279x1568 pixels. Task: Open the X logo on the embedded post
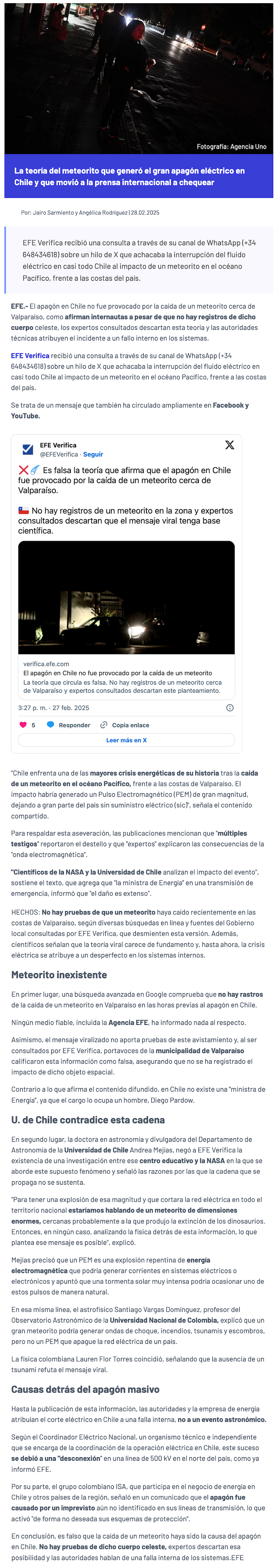tap(230, 445)
